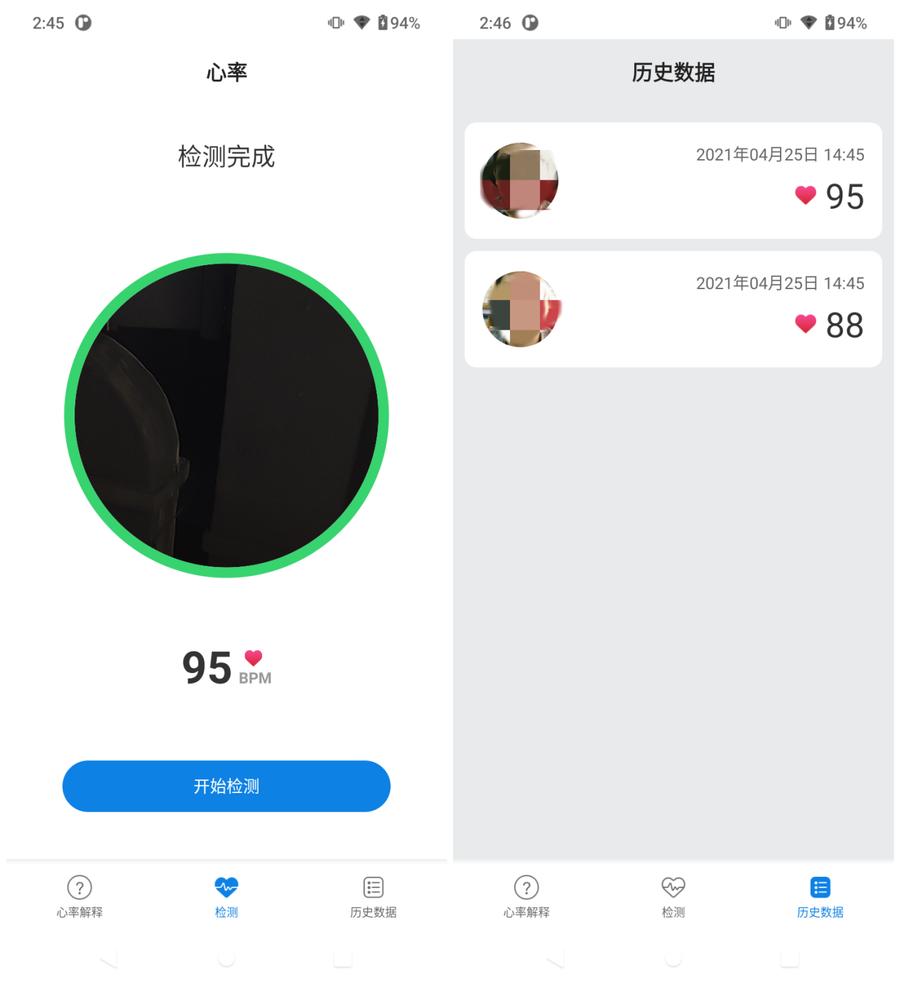Open the history record dated 14:45 showing 88
The width and height of the screenshot is (900, 992).
coord(672,310)
